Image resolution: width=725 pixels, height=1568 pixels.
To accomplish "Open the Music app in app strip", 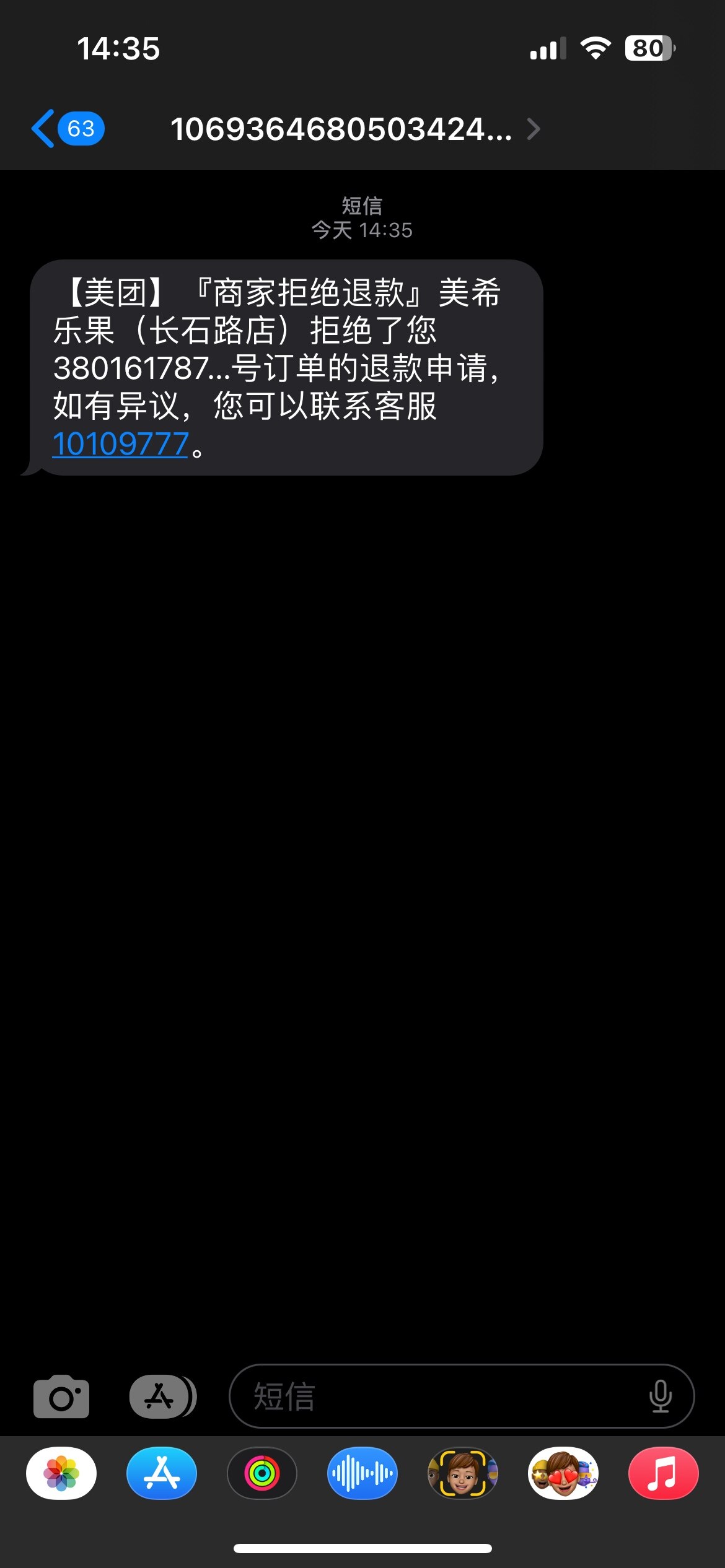I will (x=664, y=1473).
